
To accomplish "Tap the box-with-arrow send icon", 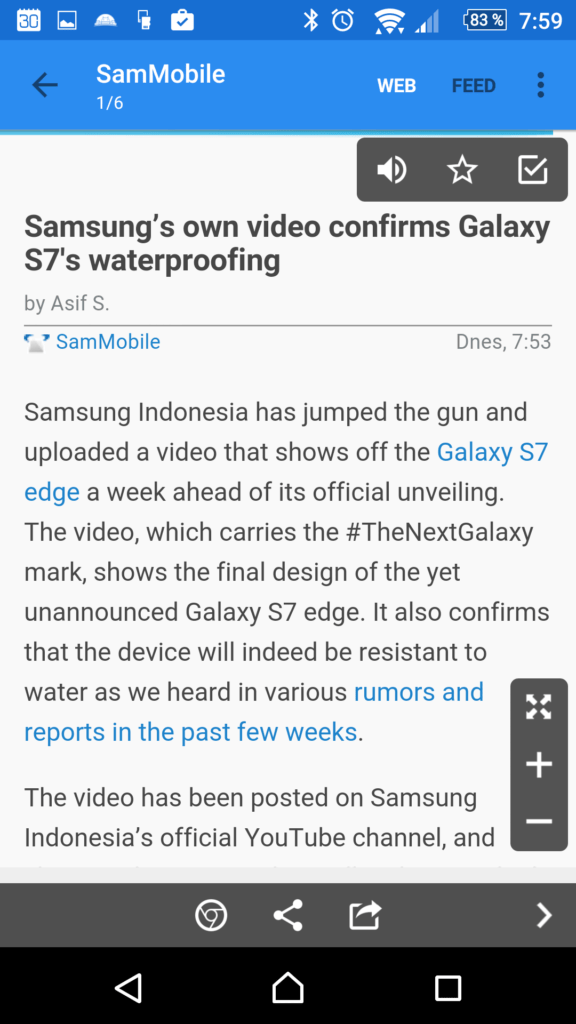I will pos(365,915).
